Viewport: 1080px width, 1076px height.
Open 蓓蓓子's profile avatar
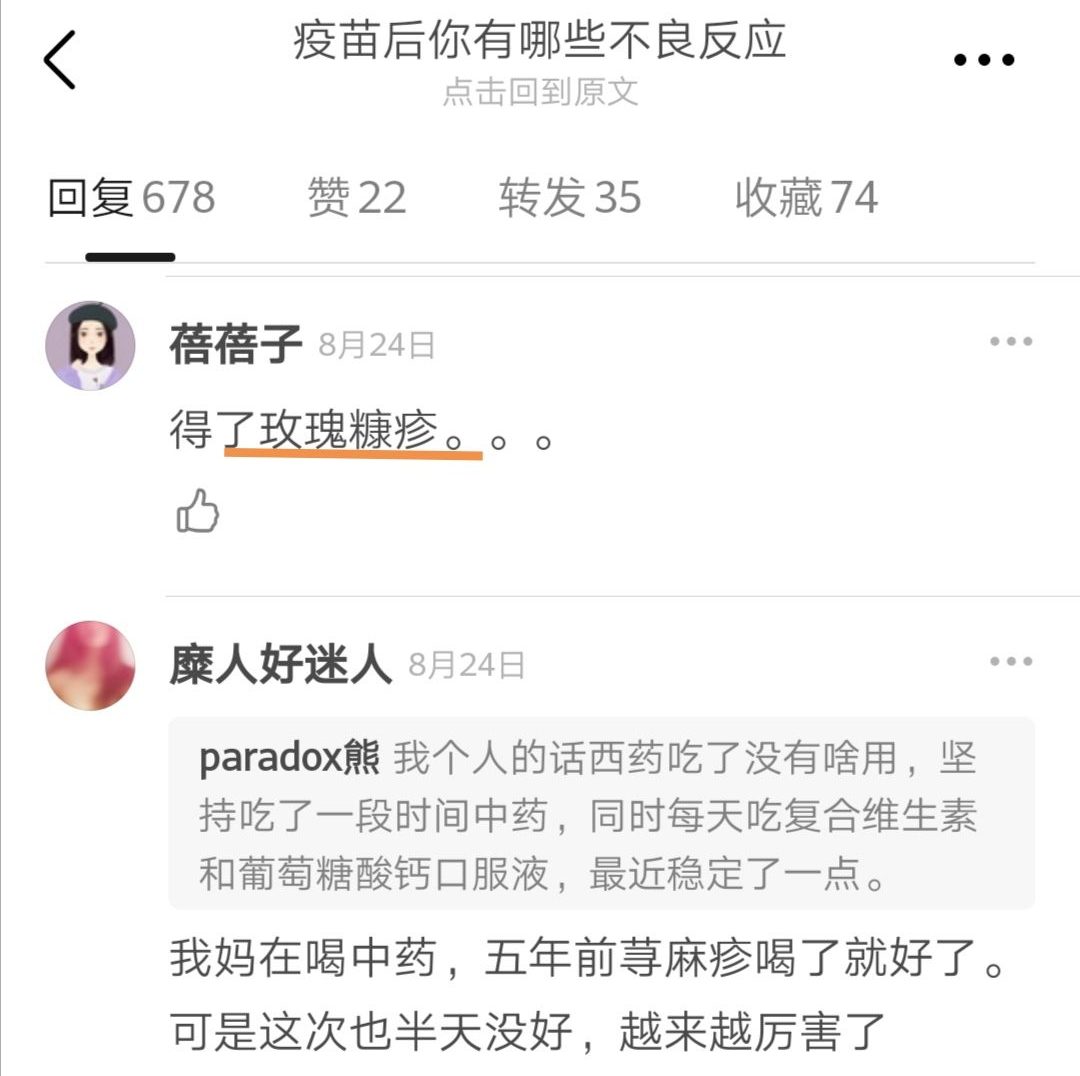[90, 345]
